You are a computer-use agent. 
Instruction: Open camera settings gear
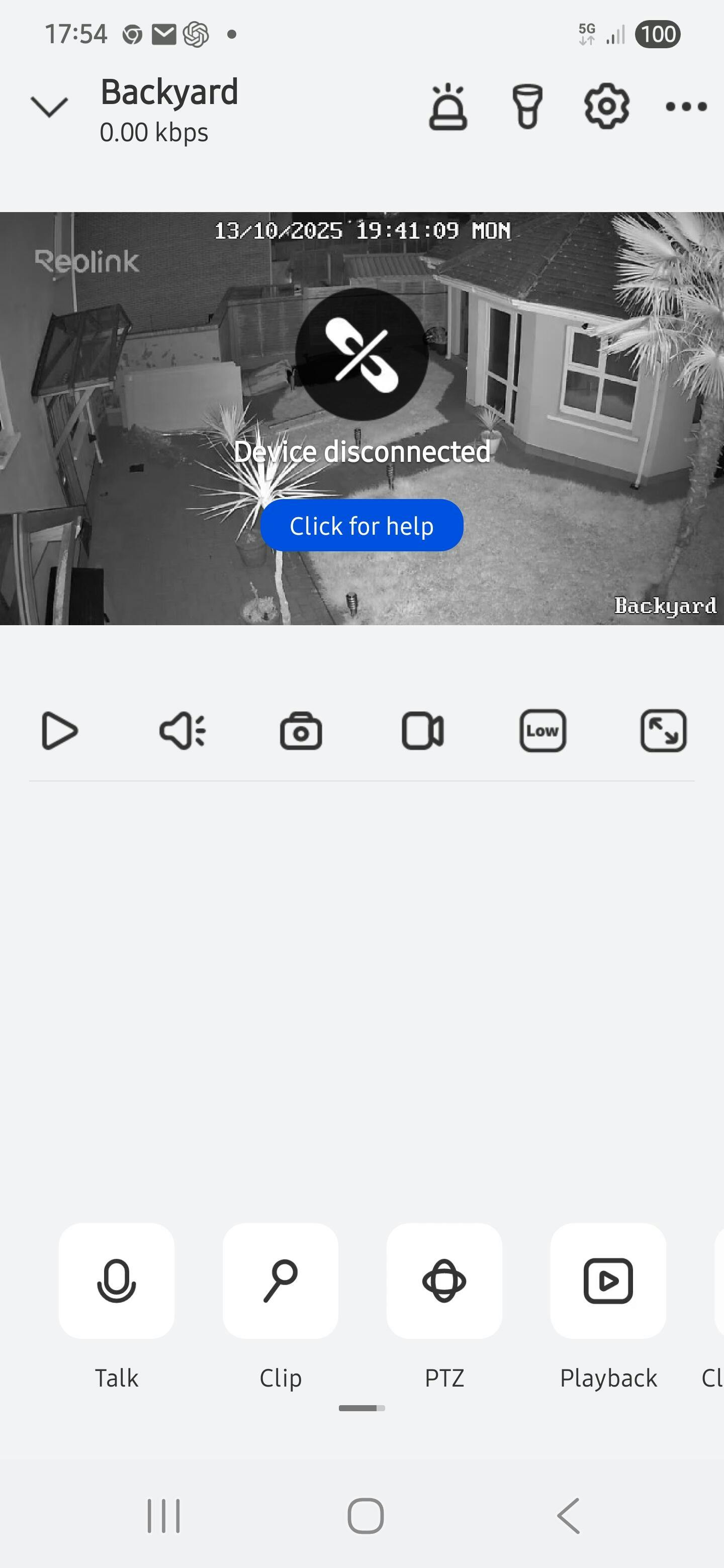point(606,107)
